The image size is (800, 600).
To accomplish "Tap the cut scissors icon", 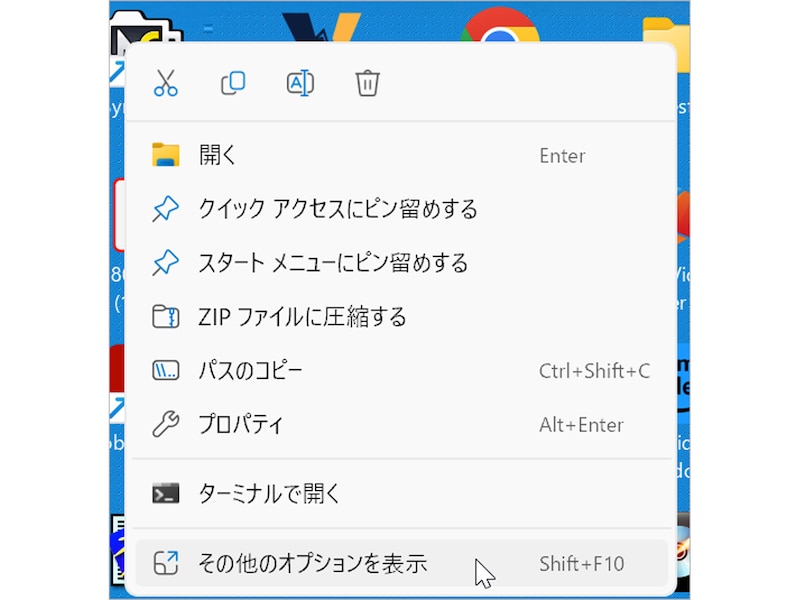I will (x=166, y=84).
